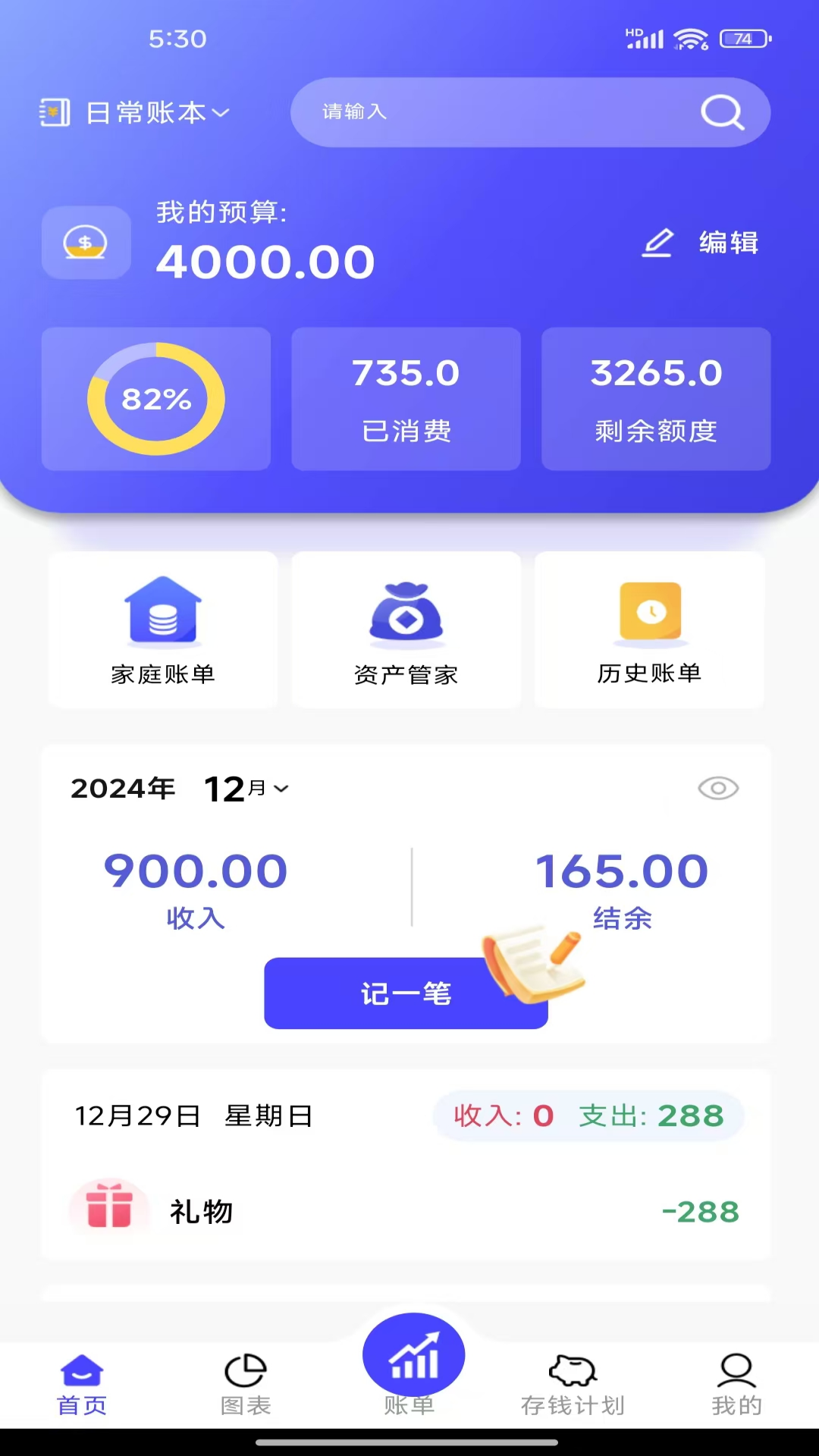
Task: Switch to the 图表 tab
Action: click(246, 1385)
